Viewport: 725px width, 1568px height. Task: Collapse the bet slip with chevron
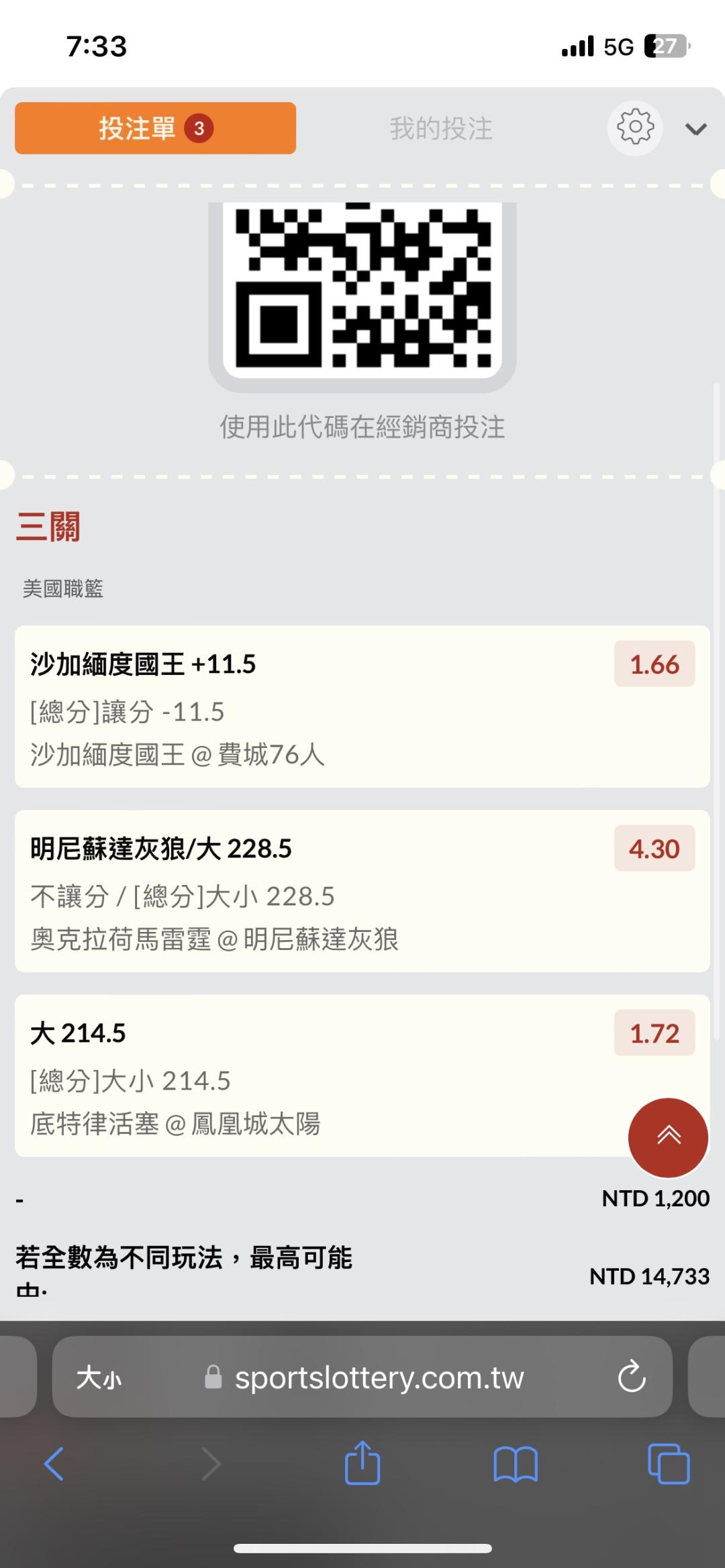coord(696,129)
